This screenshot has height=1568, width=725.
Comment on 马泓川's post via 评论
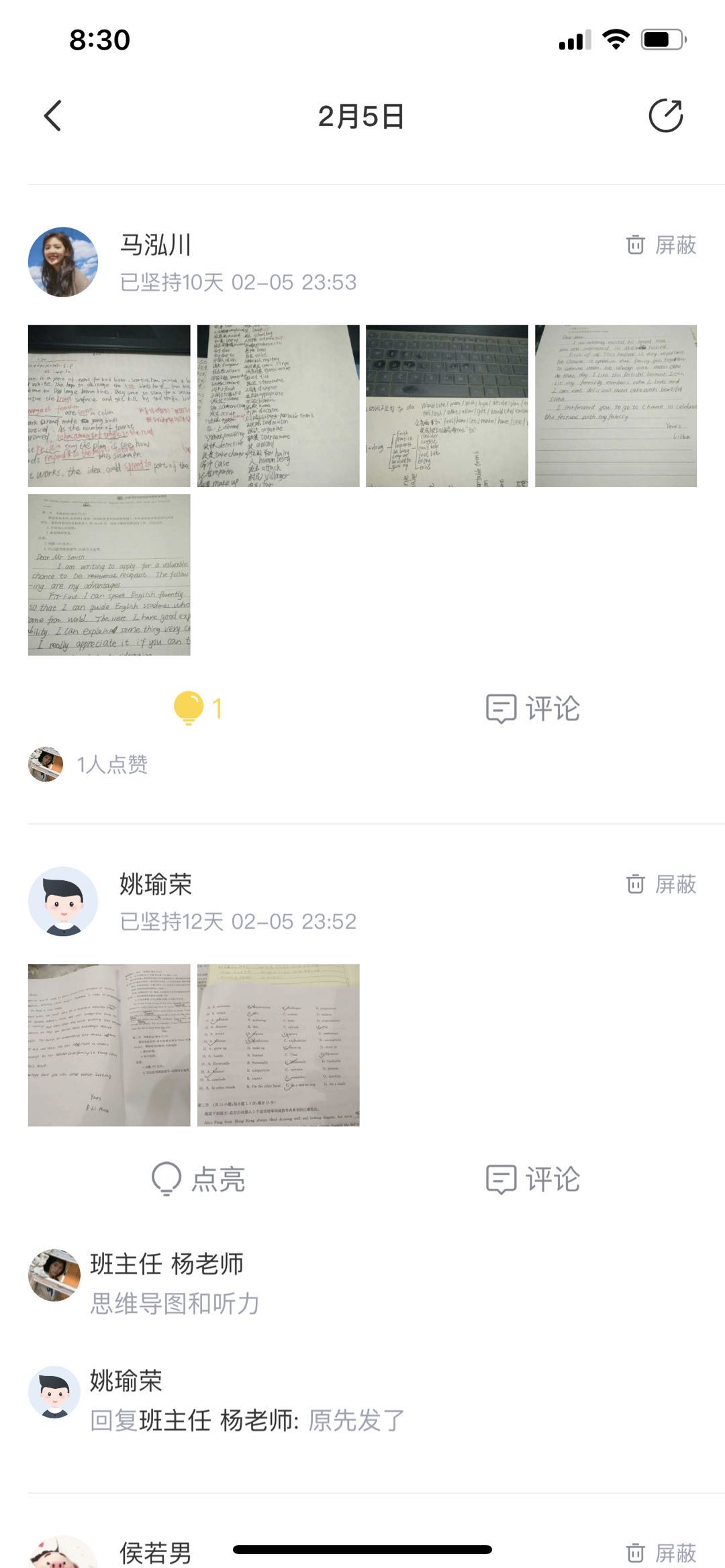pos(533,709)
